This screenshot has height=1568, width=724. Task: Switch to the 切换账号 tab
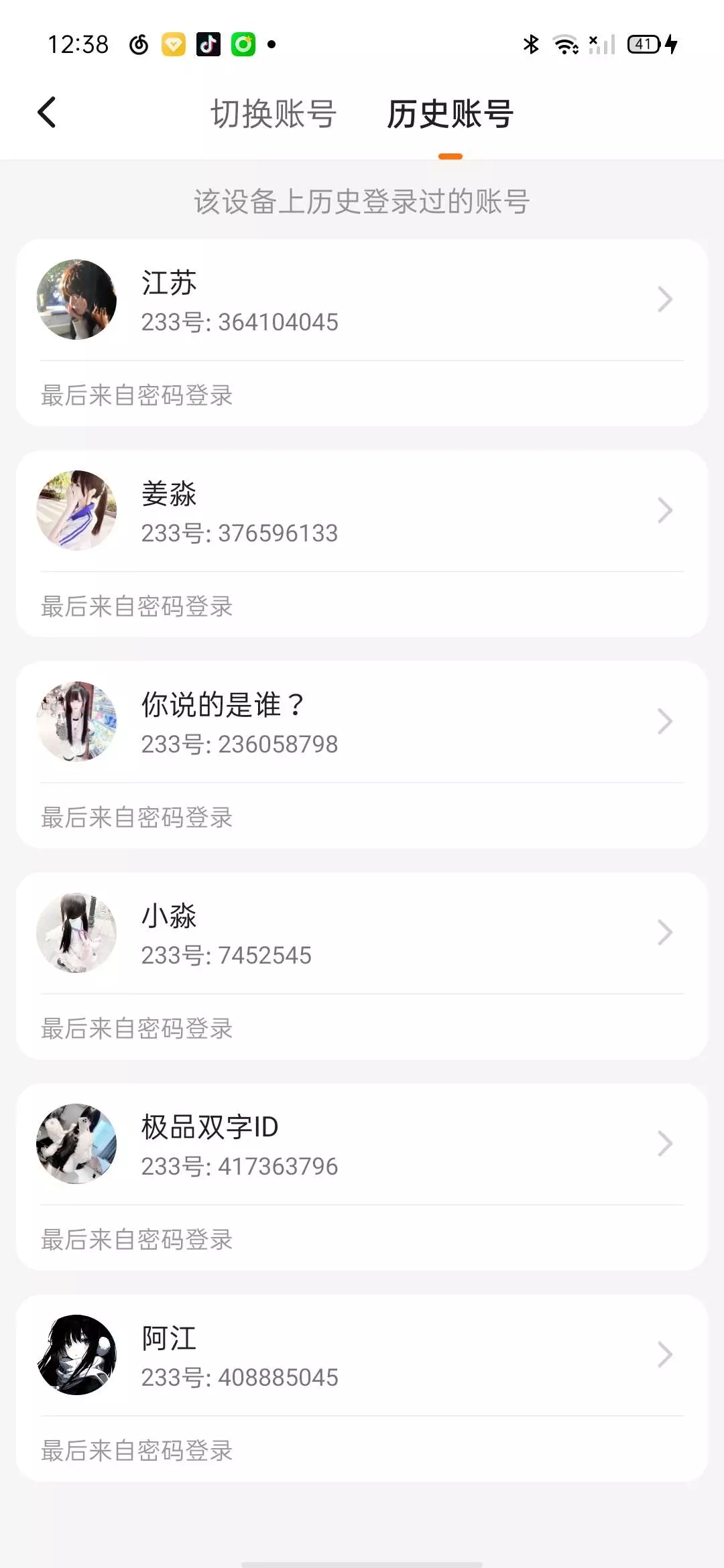click(274, 114)
